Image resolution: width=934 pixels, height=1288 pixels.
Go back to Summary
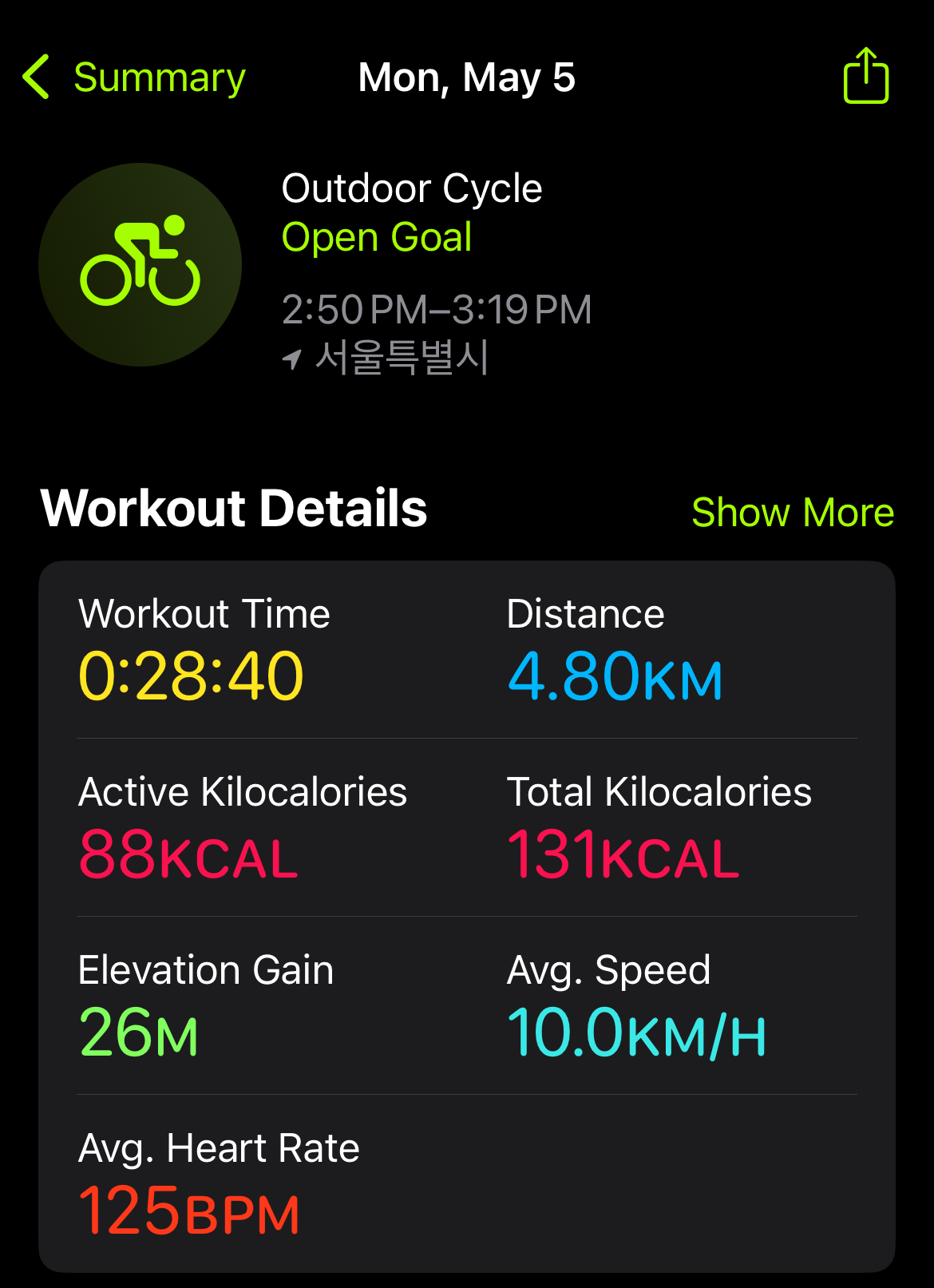[134, 77]
